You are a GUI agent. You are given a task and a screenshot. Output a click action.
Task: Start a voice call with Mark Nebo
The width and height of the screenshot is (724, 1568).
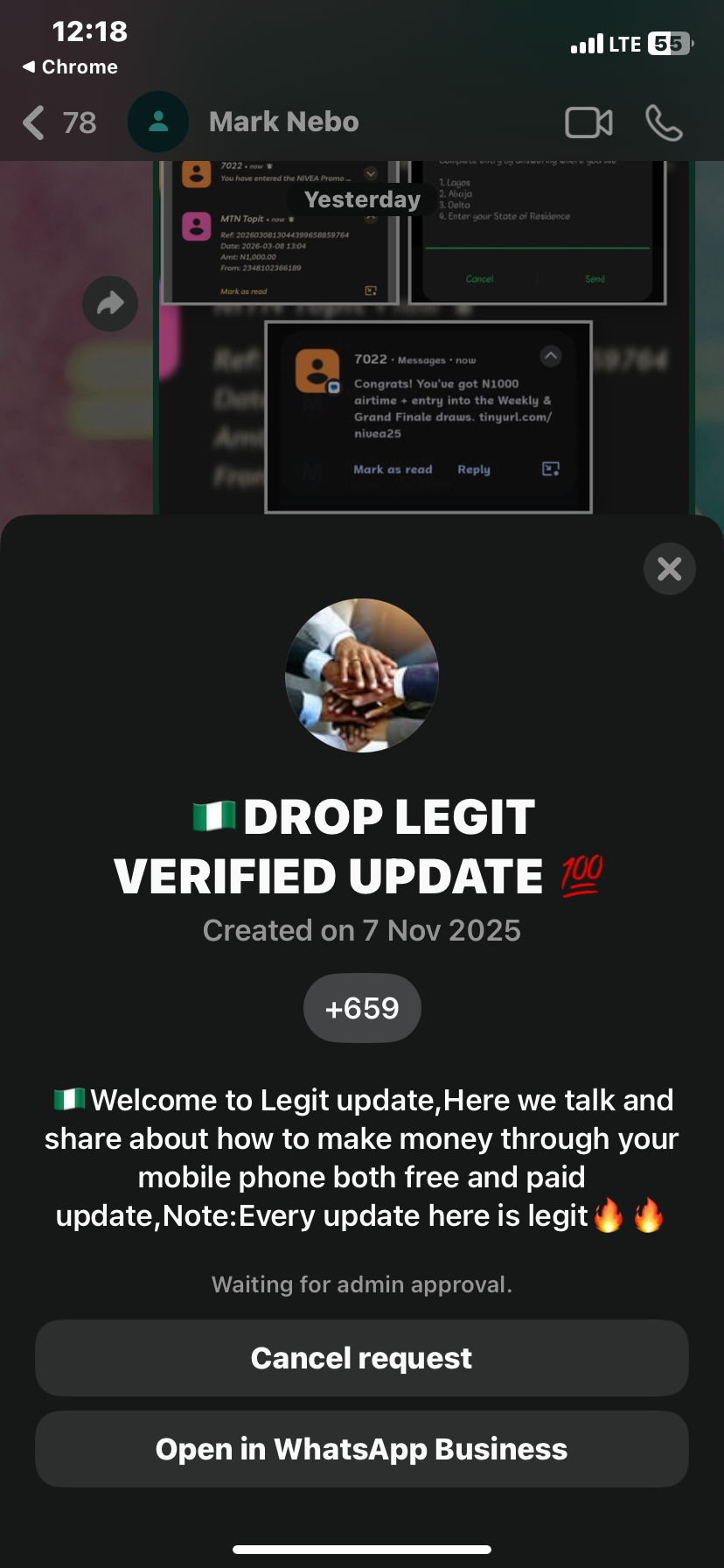pos(664,122)
